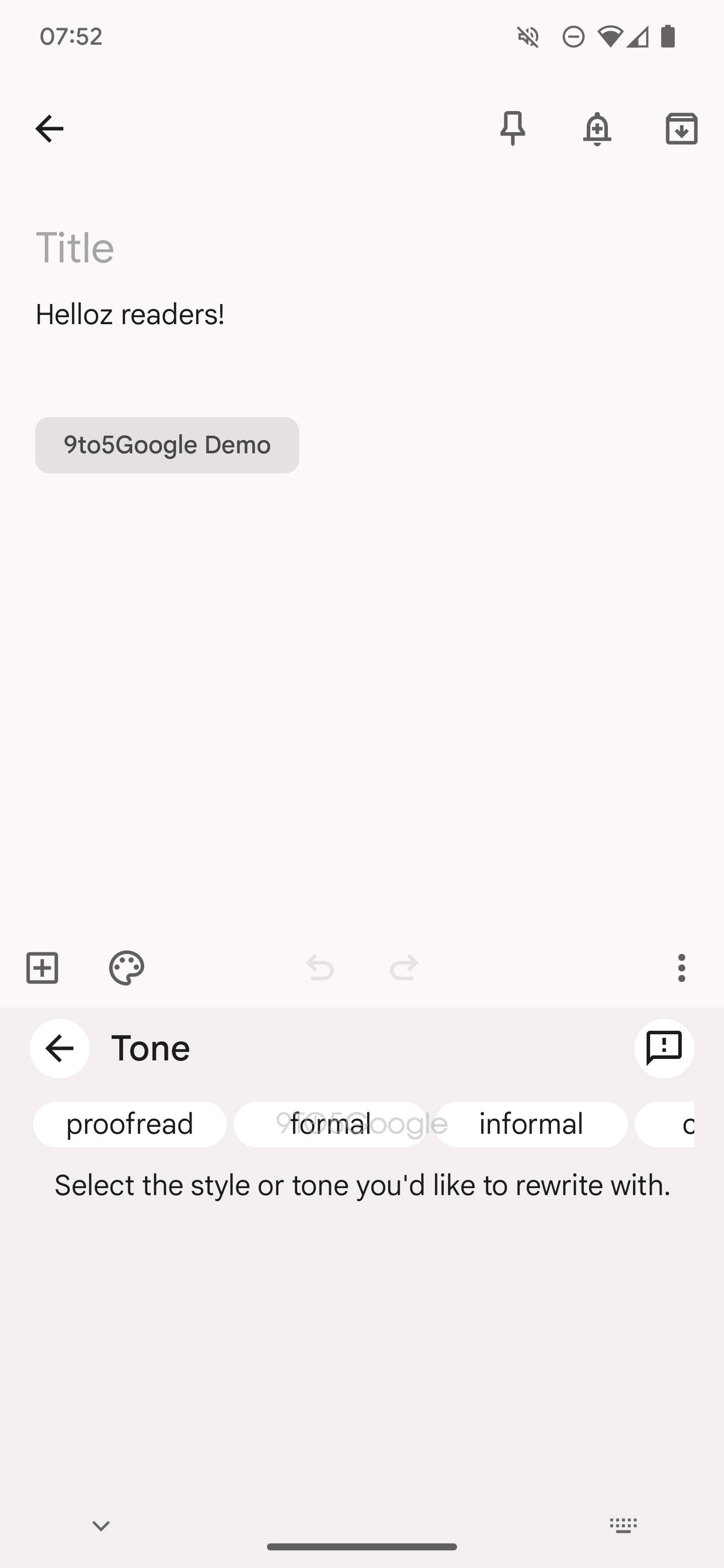Add a reminder to the note
This screenshot has height=1568, width=724.
click(x=597, y=128)
